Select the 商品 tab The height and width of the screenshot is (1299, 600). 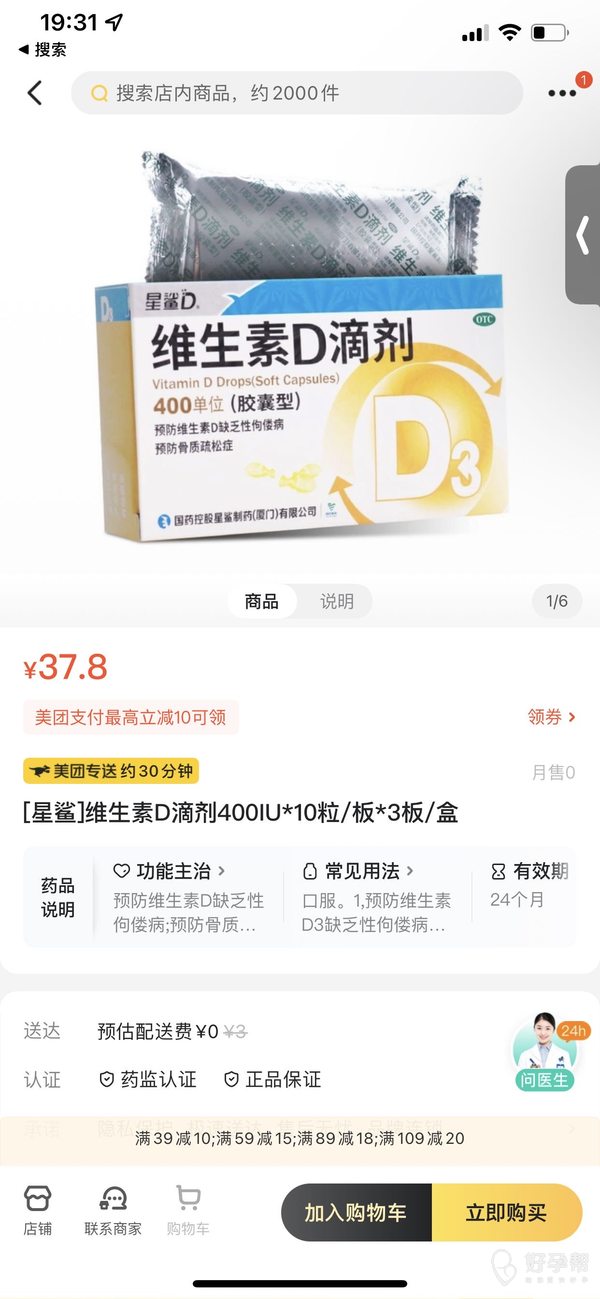click(262, 601)
